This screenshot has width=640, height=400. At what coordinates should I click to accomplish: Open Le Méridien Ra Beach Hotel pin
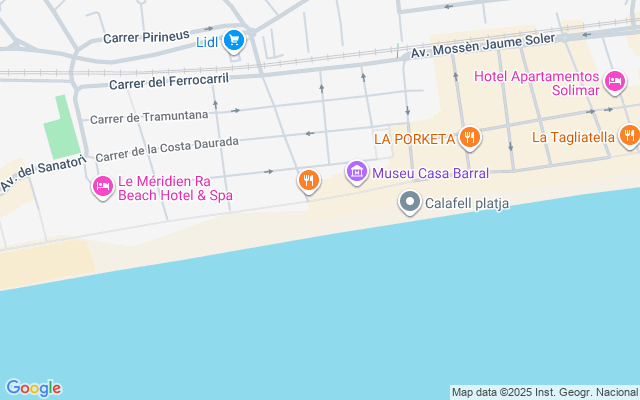click(x=103, y=187)
